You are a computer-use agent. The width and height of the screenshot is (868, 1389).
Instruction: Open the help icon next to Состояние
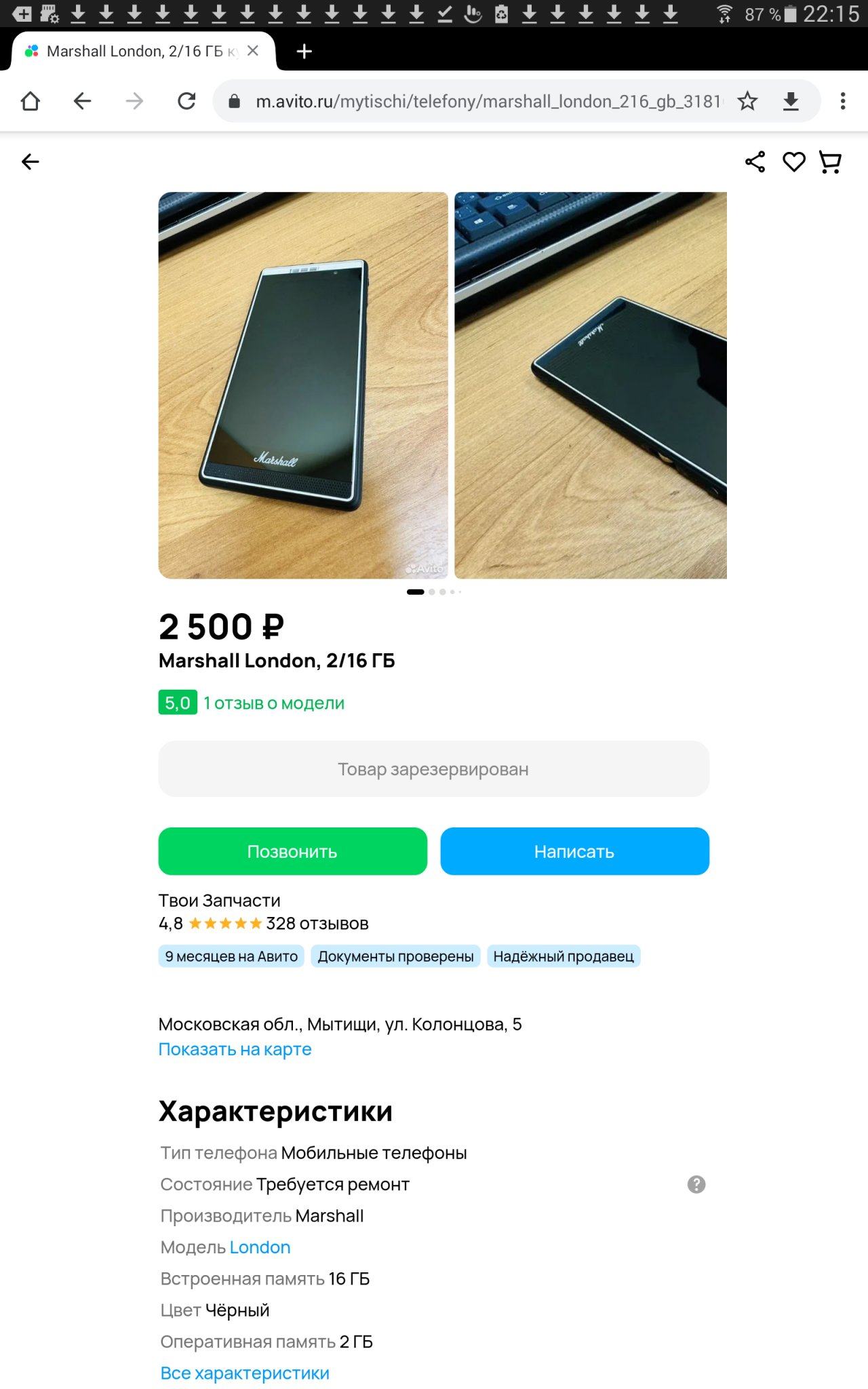pos(696,1184)
